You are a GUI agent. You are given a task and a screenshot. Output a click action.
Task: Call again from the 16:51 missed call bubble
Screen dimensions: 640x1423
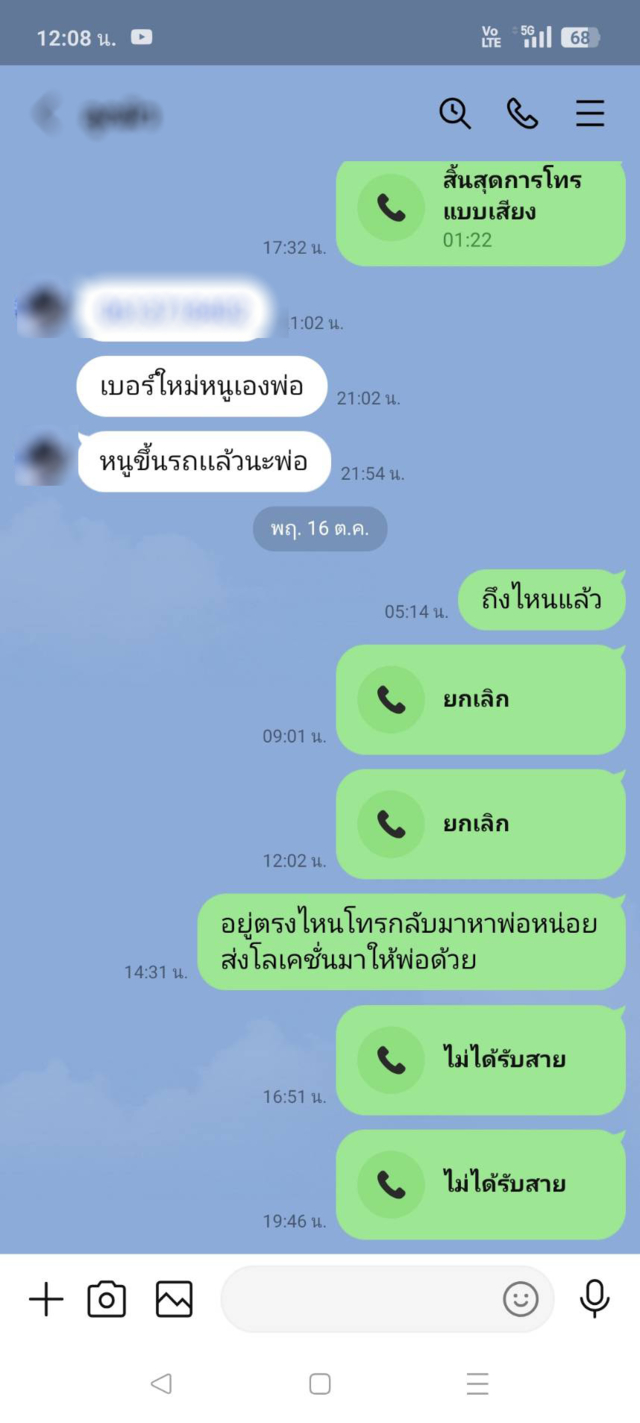coord(481,1059)
